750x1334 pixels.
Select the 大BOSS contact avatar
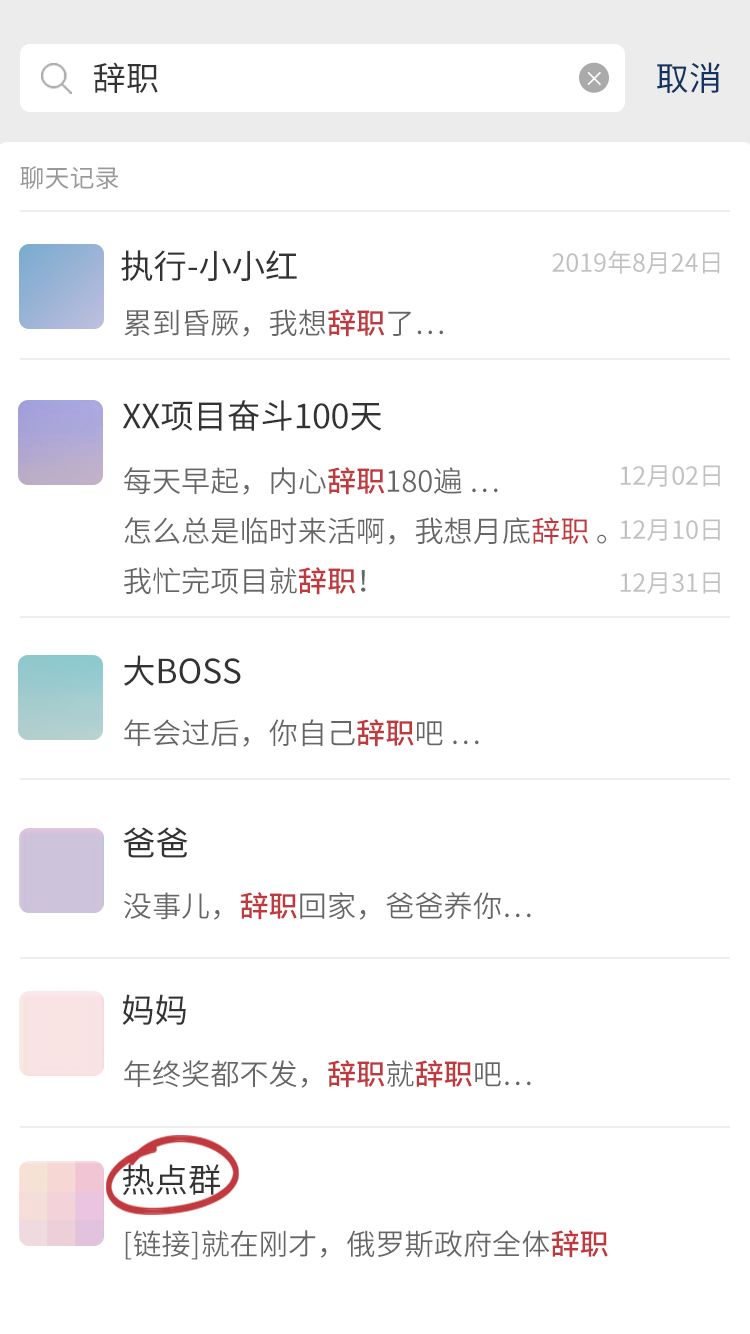tap(61, 697)
